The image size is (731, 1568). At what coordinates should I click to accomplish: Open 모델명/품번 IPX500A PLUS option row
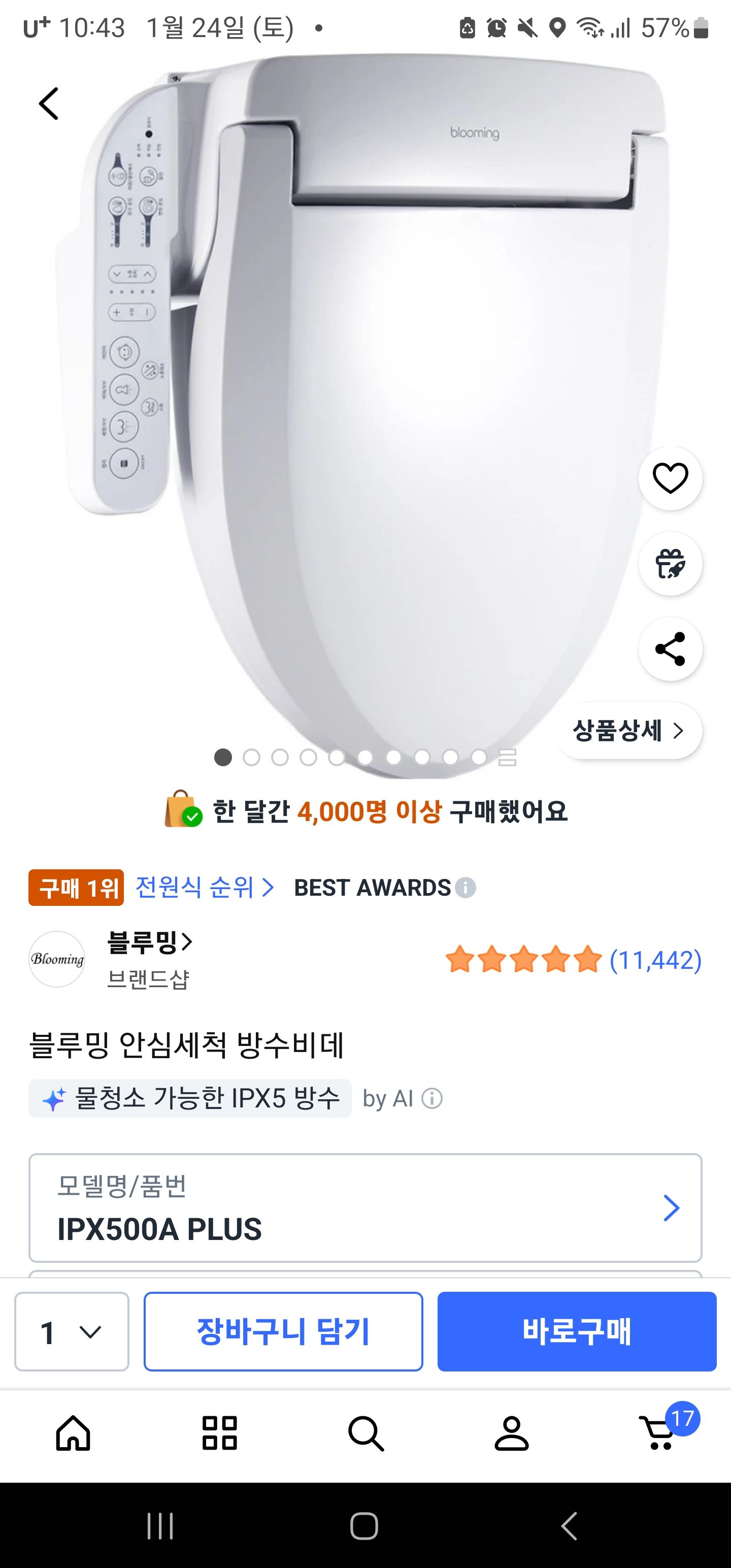(x=365, y=1207)
